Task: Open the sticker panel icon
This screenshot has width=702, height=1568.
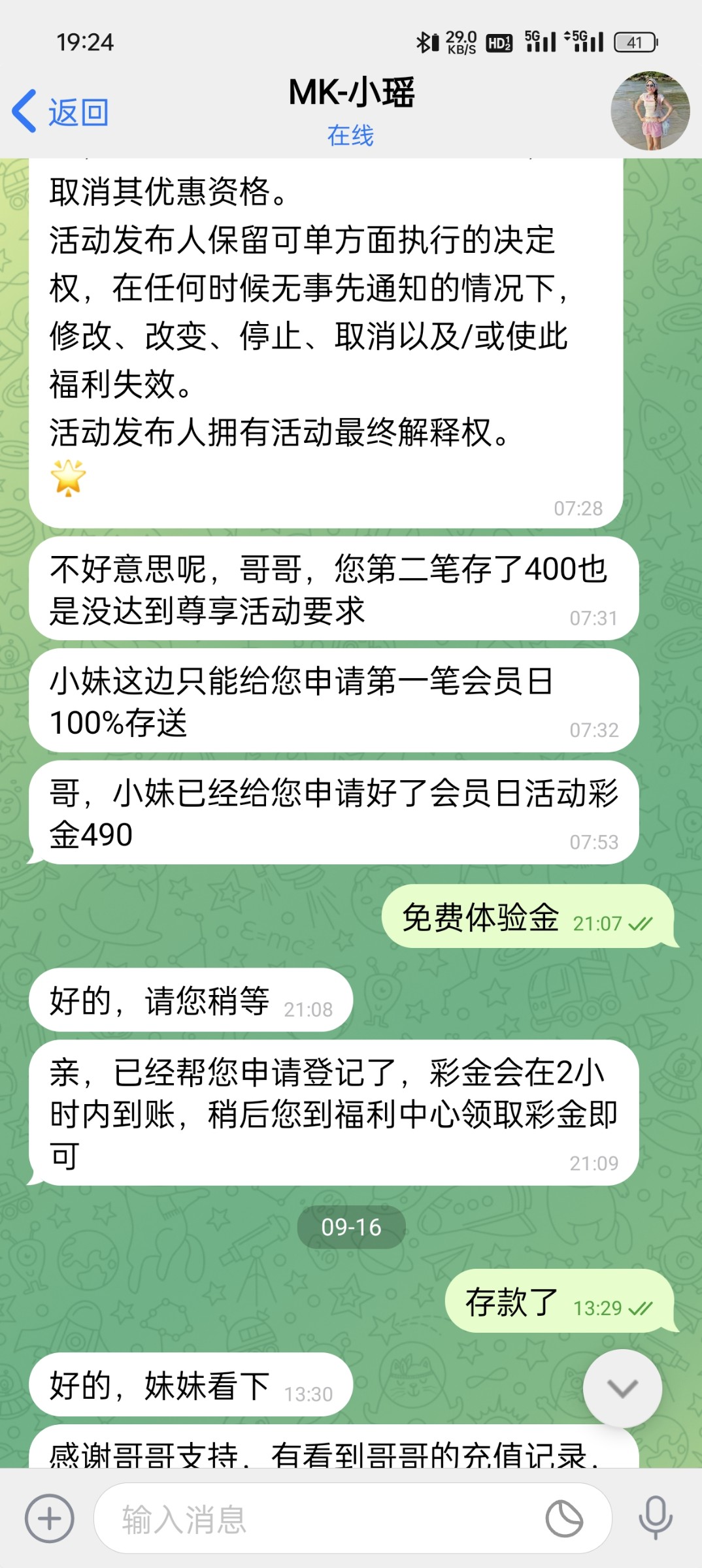Action: pyautogui.click(x=564, y=1518)
